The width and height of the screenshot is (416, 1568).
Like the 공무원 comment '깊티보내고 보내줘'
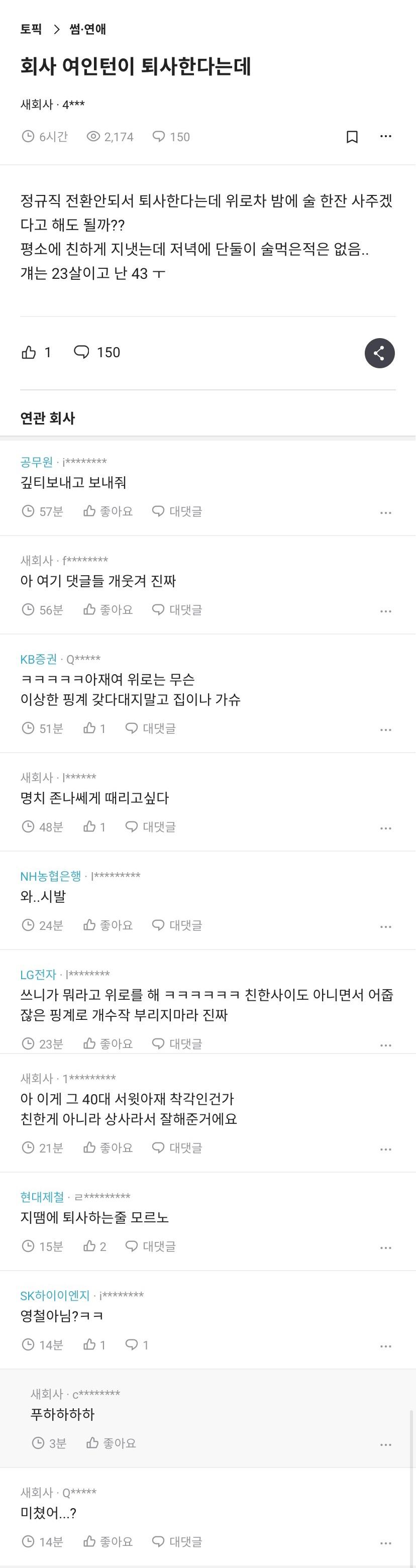pos(108,511)
